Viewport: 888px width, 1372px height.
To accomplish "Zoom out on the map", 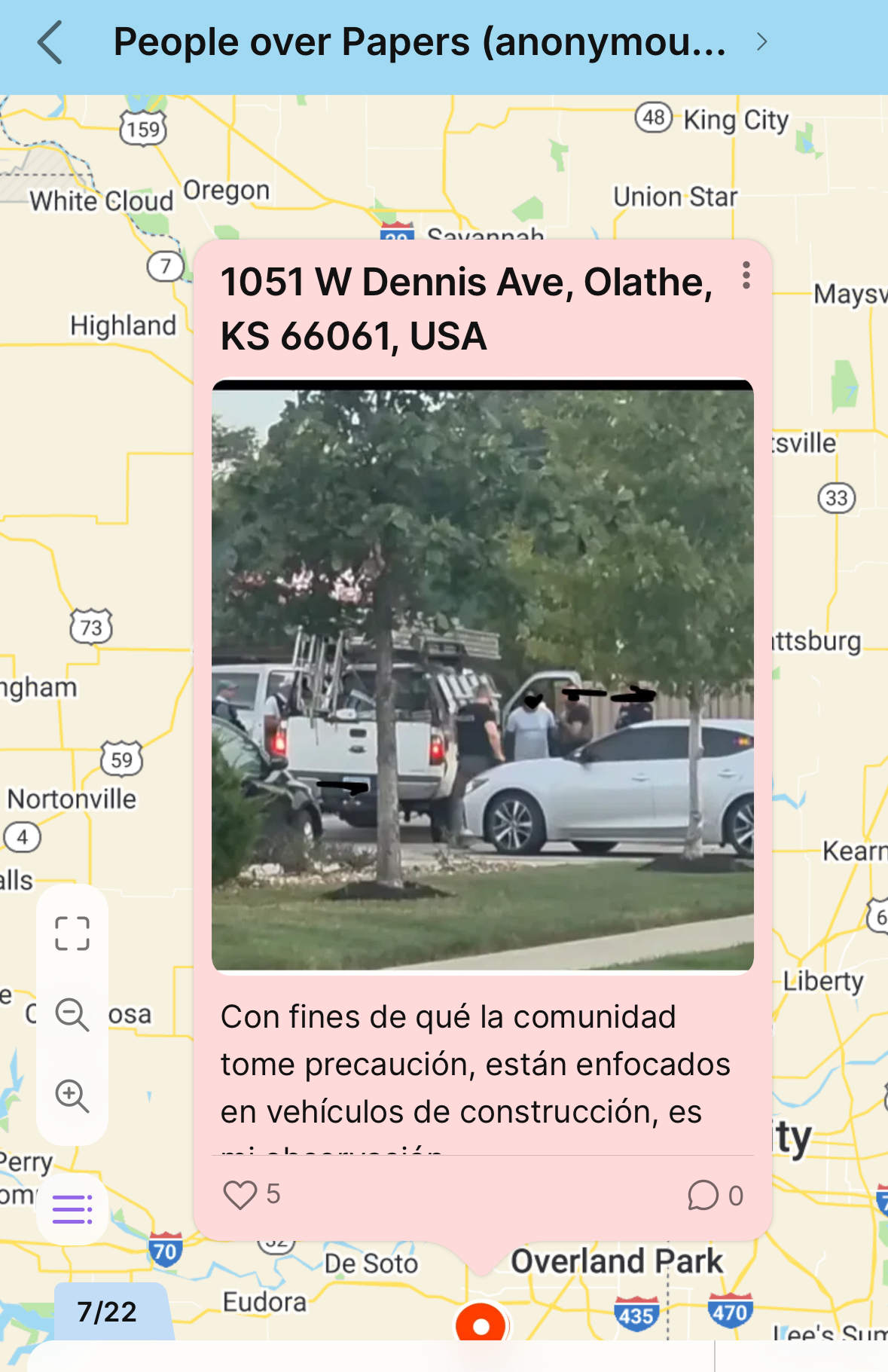I will [x=72, y=1014].
